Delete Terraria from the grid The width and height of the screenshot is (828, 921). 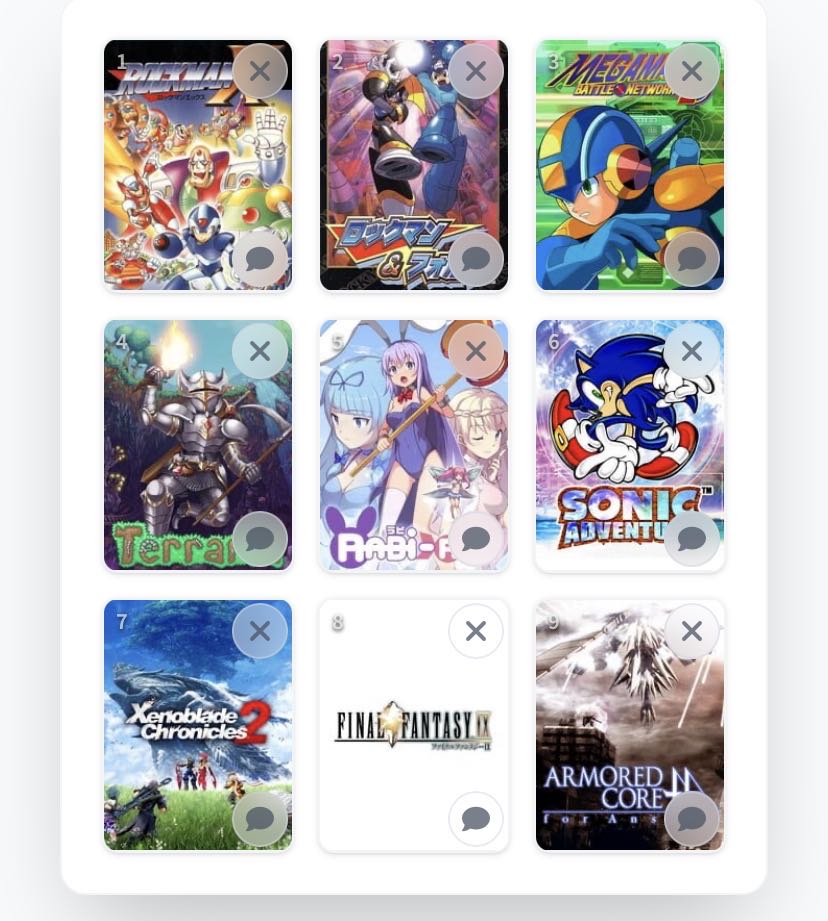[x=260, y=351]
